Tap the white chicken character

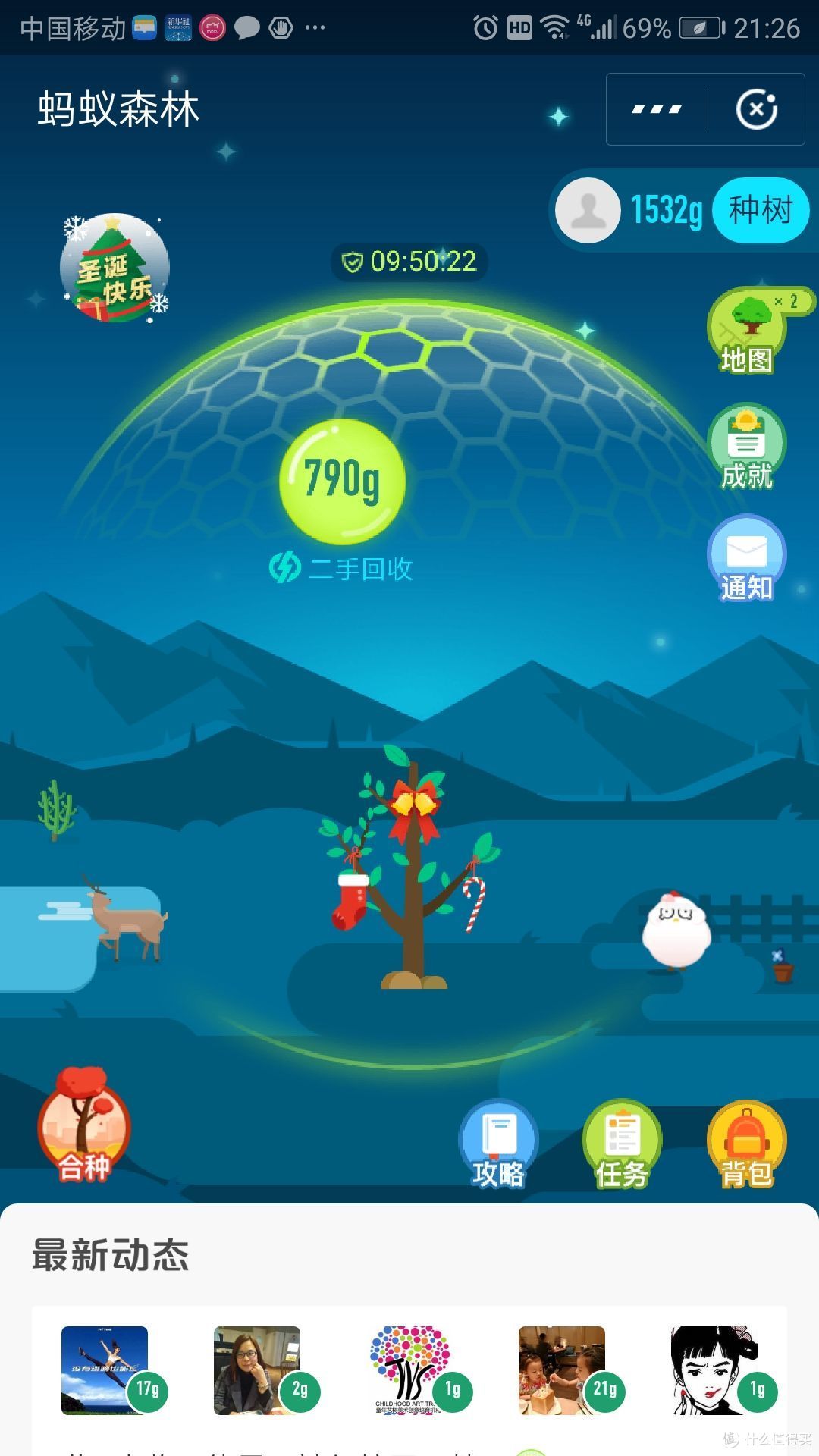[x=676, y=931]
